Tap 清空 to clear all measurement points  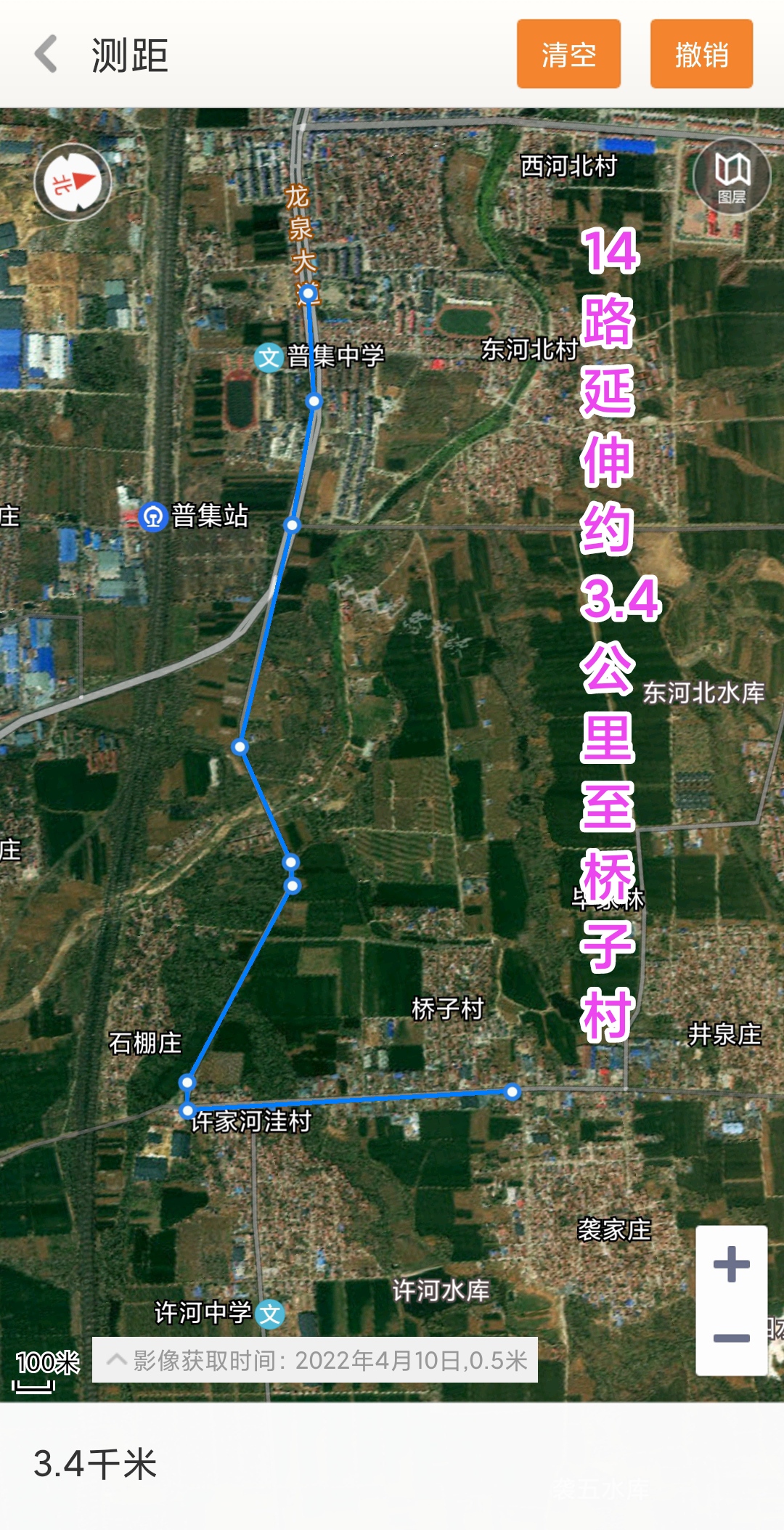tap(568, 54)
